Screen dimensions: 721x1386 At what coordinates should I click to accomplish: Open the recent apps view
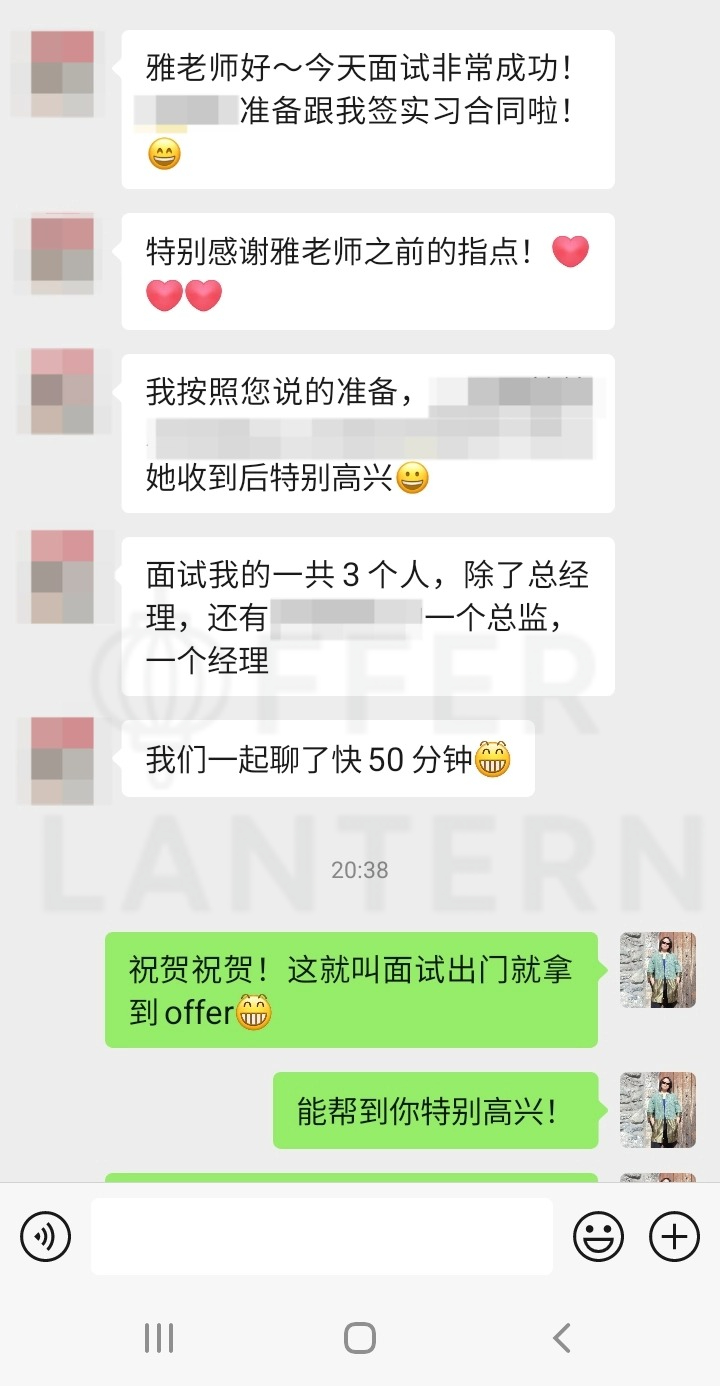pyautogui.click(x=159, y=1337)
